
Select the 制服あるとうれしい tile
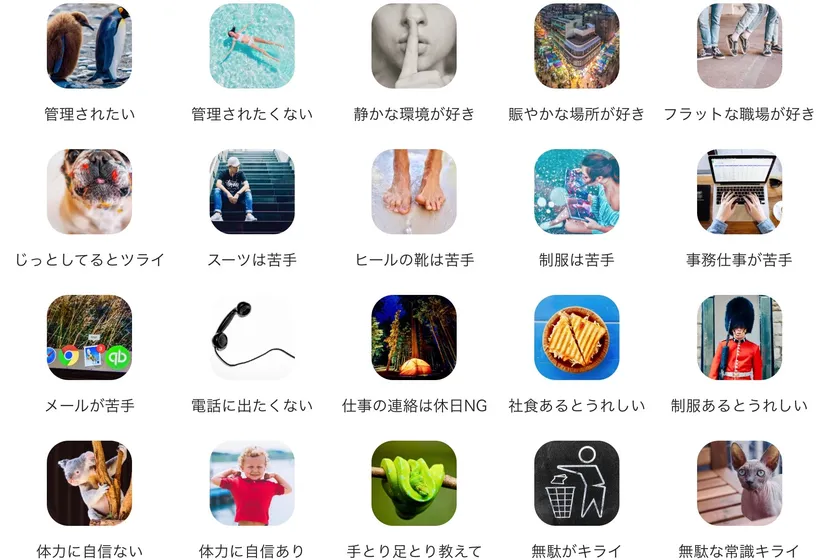tap(739, 338)
